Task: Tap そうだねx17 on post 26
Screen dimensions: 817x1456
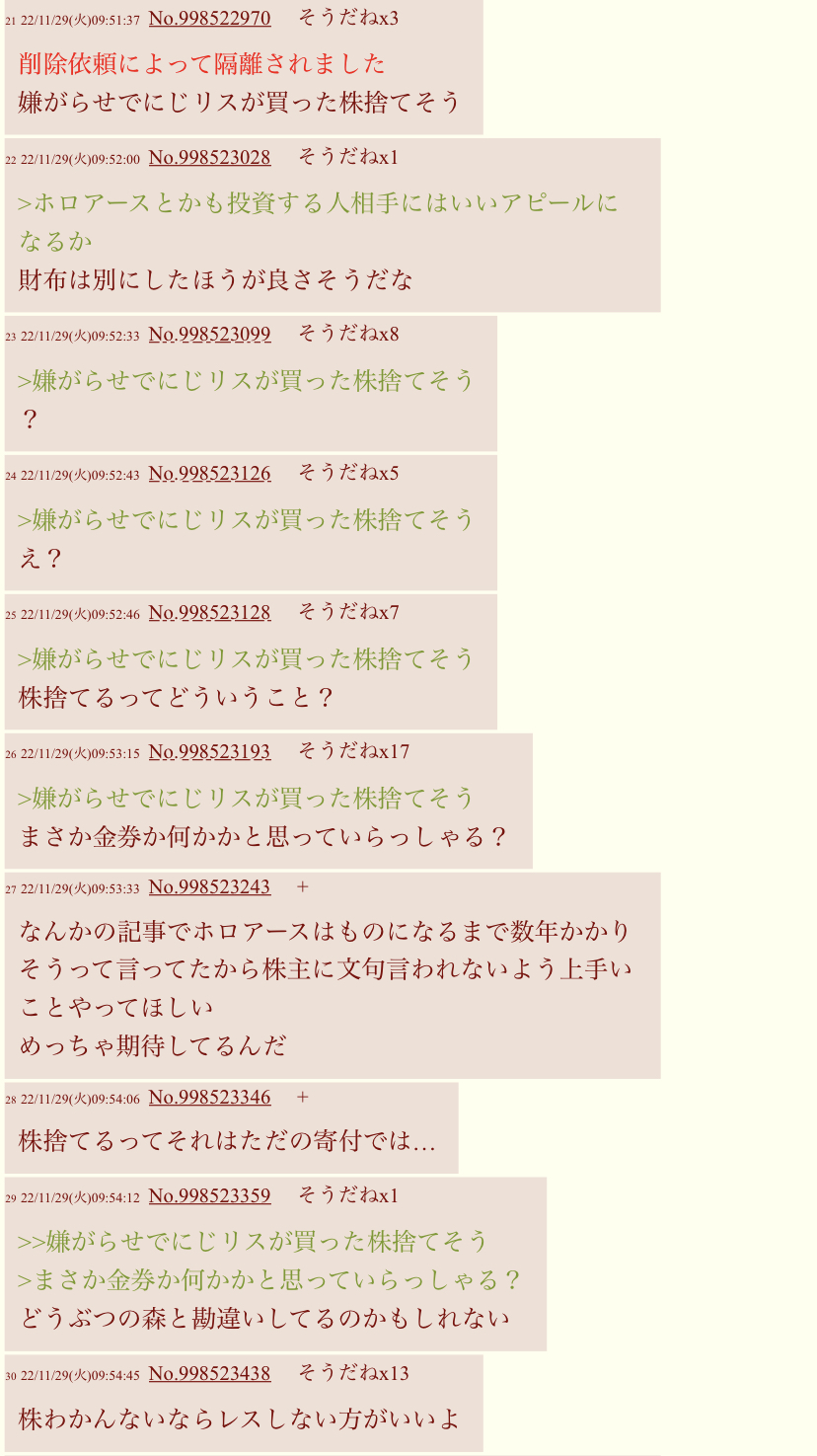Action: [x=352, y=751]
